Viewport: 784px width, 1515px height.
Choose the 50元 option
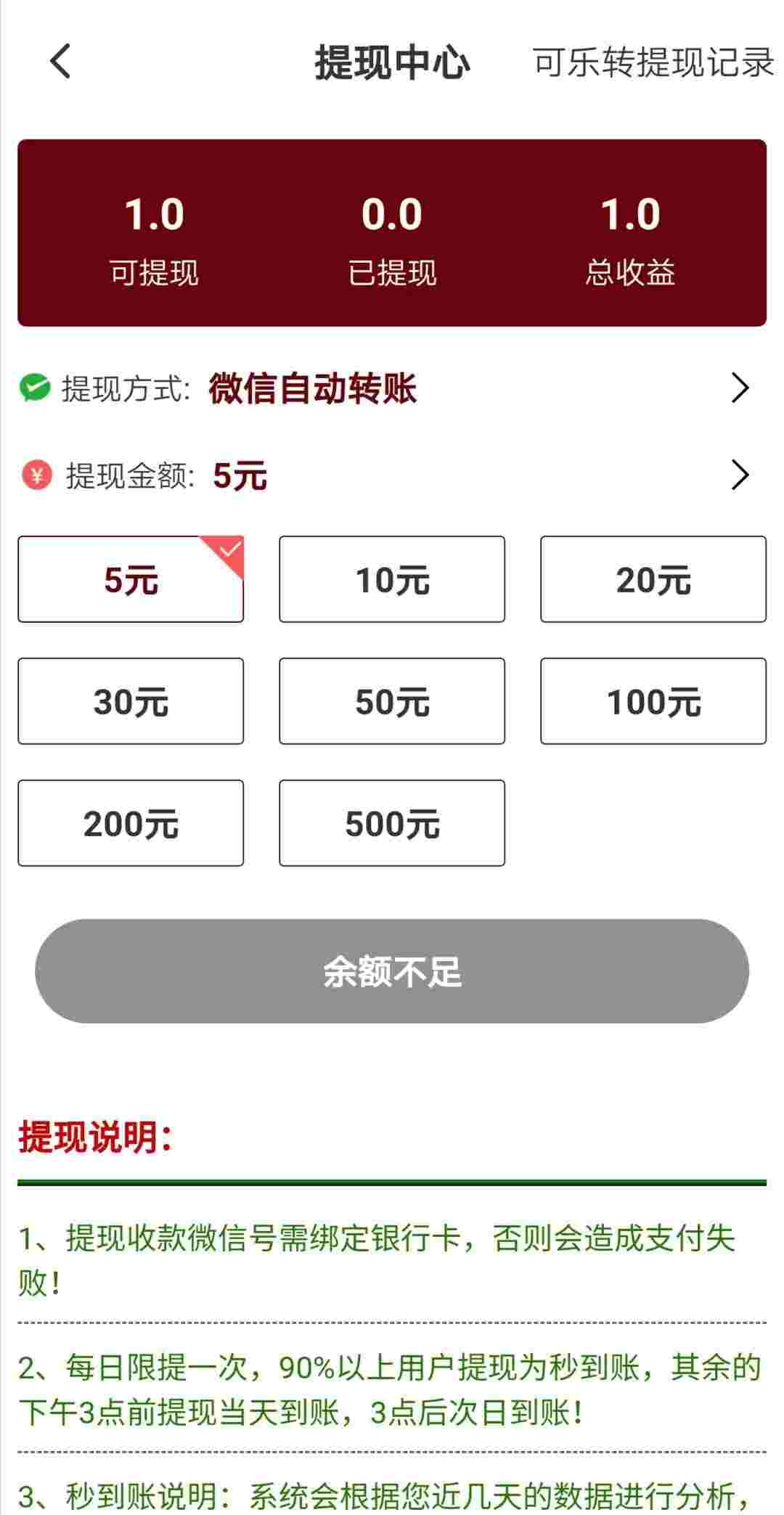392,701
